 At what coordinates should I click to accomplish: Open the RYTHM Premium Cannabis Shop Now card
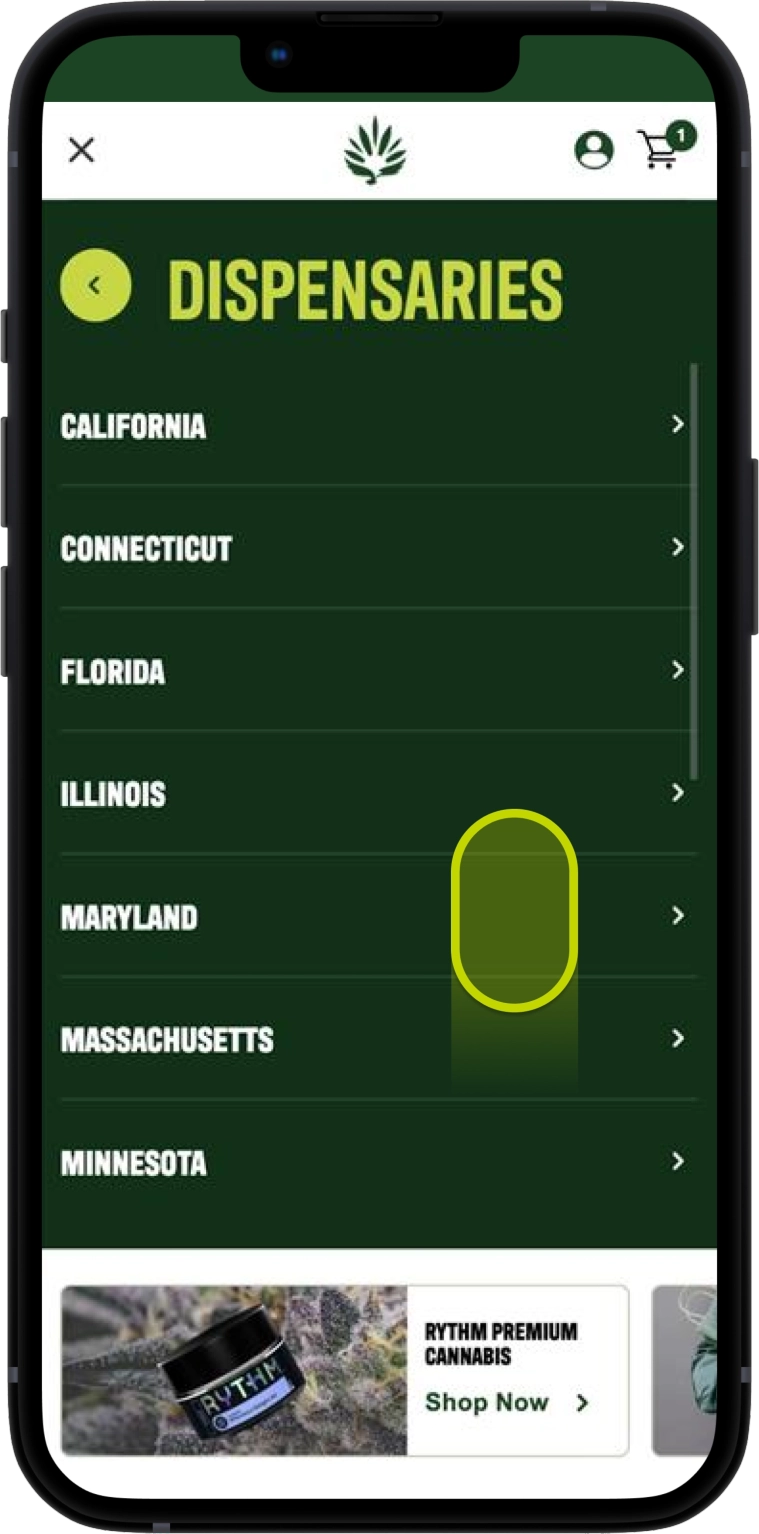click(506, 1402)
